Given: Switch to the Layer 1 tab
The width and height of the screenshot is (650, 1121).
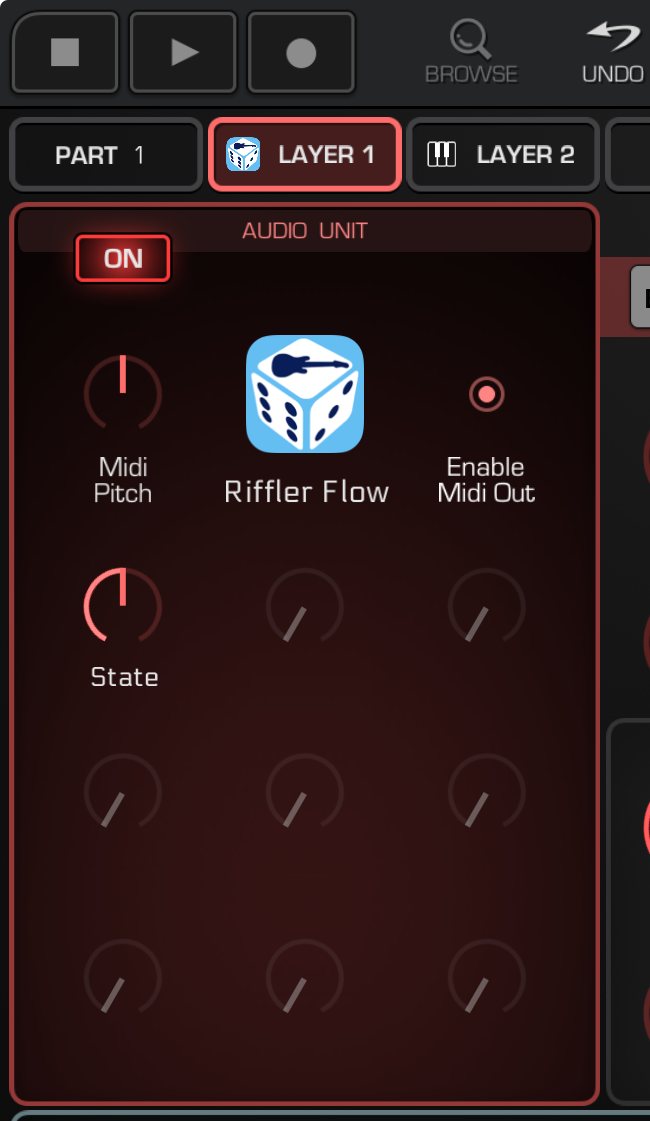Looking at the screenshot, I should [305, 155].
